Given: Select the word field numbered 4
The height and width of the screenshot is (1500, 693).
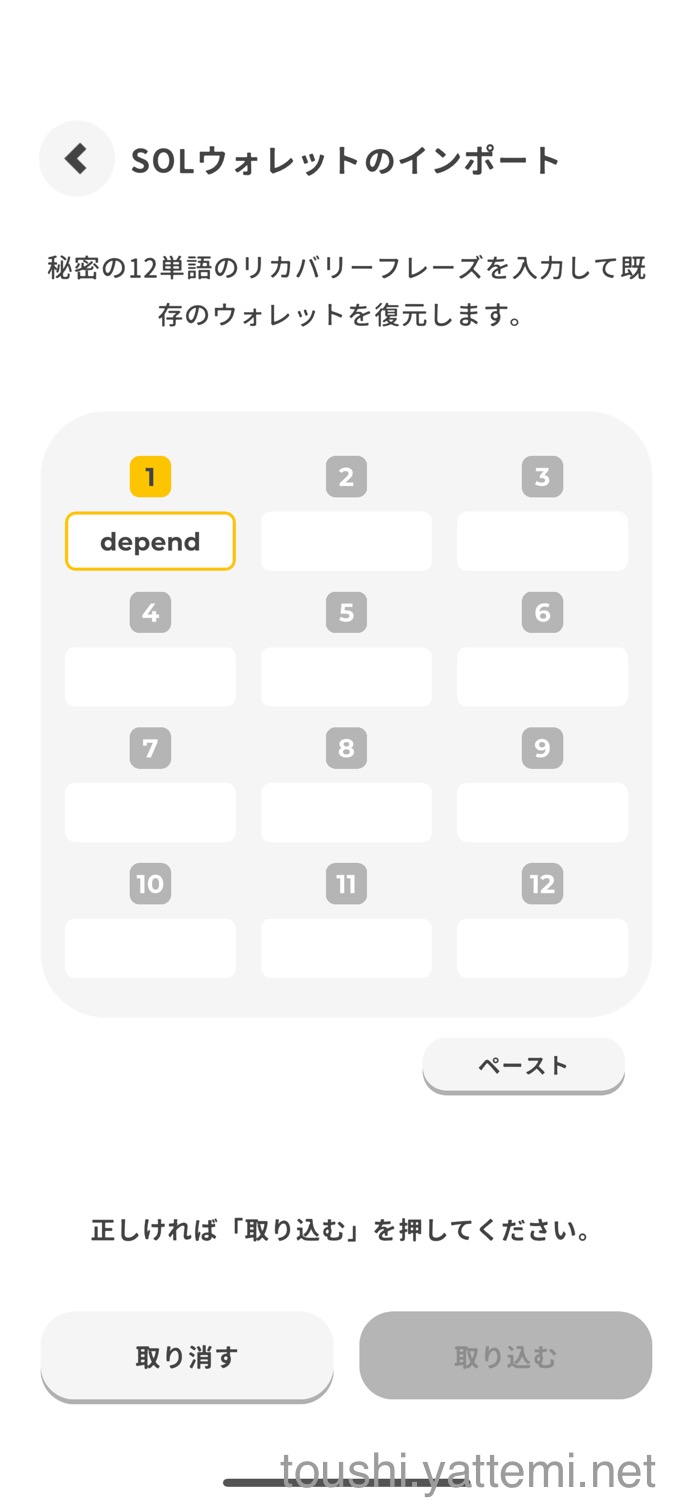Looking at the screenshot, I should (150, 676).
